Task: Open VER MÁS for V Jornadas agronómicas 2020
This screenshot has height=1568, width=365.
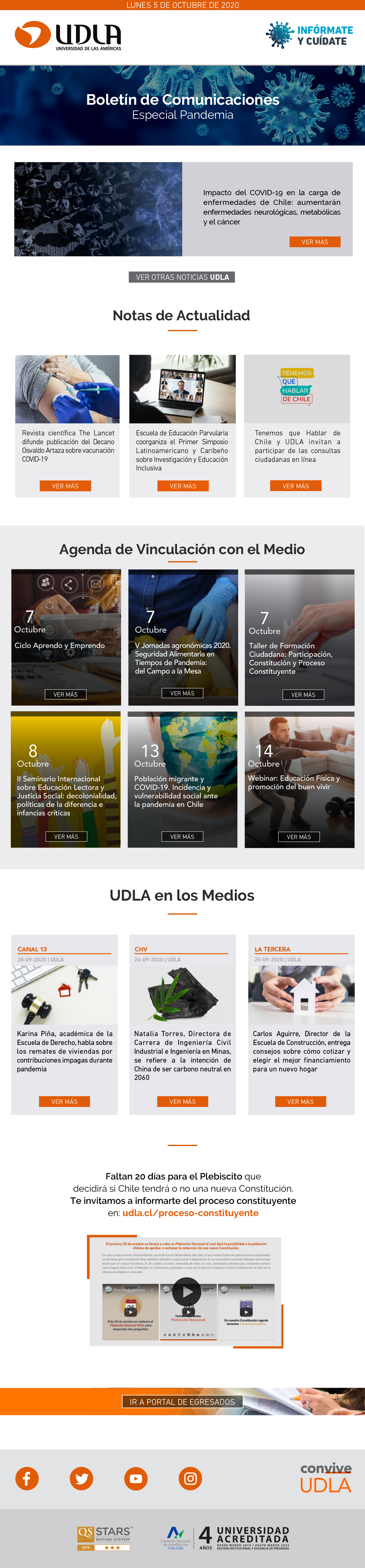Action: [x=182, y=693]
